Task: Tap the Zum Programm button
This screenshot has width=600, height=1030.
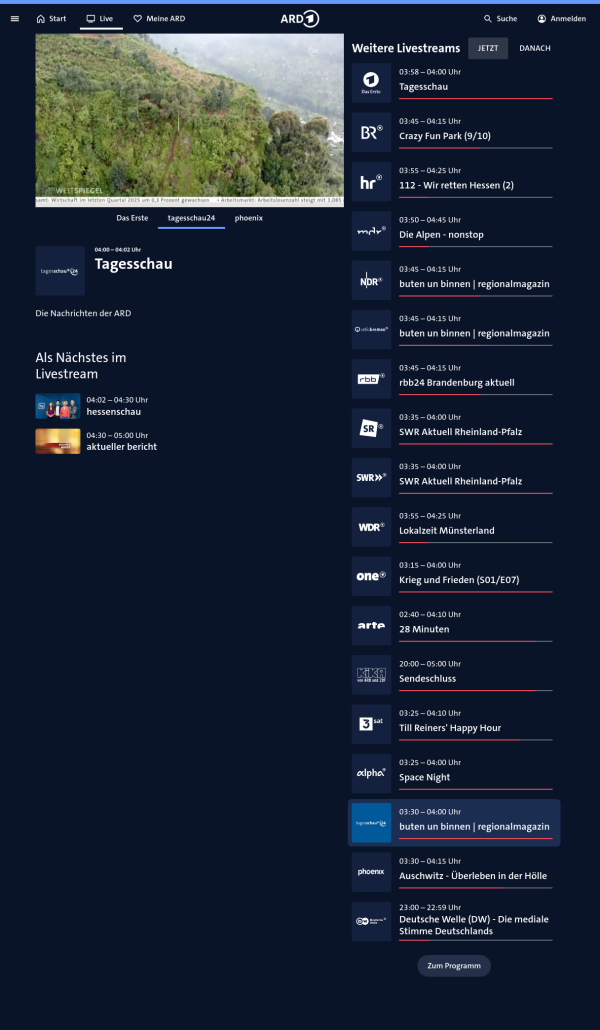Action: [453, 966]
